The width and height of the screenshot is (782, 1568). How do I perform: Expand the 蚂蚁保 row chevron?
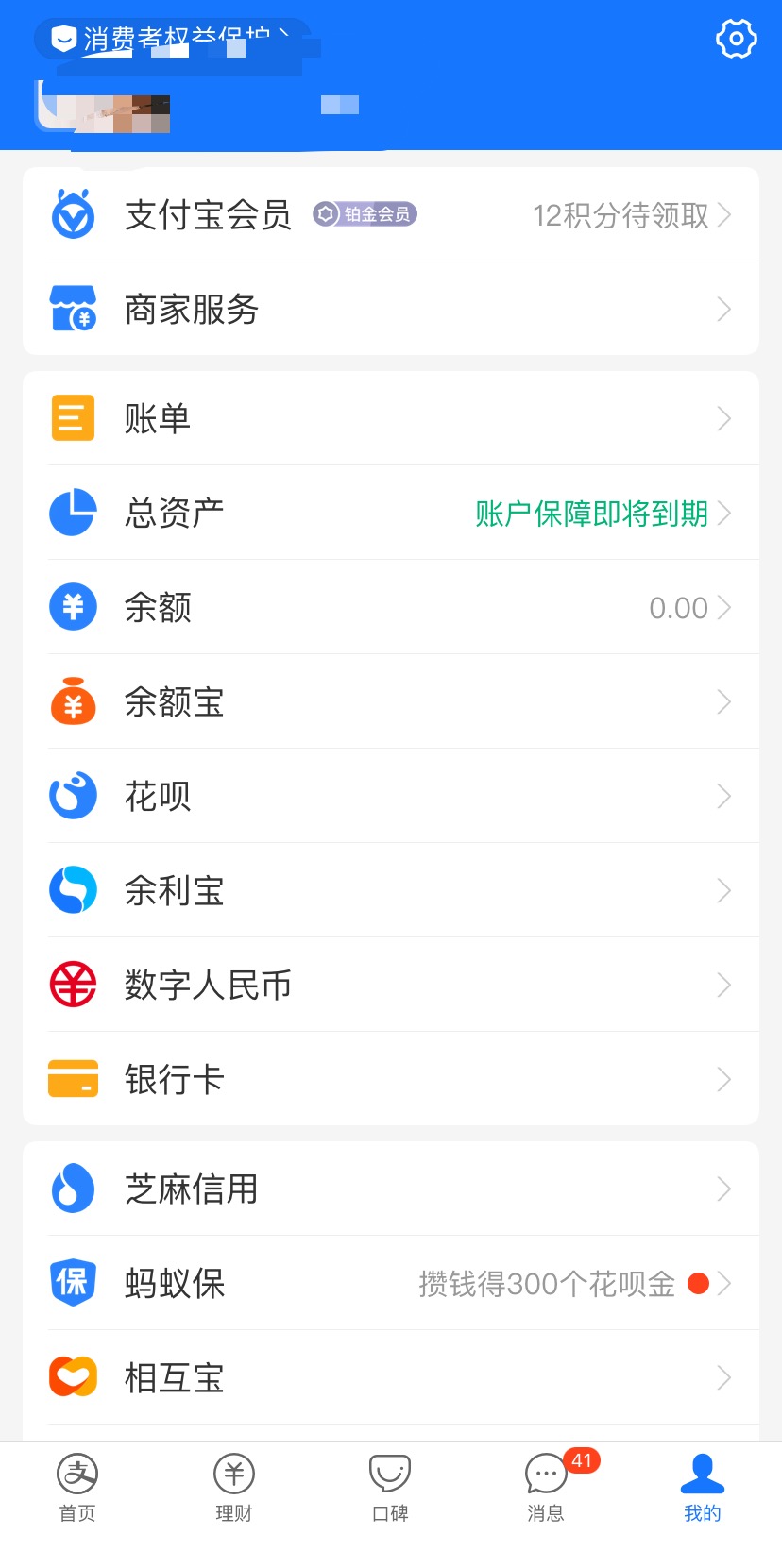coord(723,1283)
